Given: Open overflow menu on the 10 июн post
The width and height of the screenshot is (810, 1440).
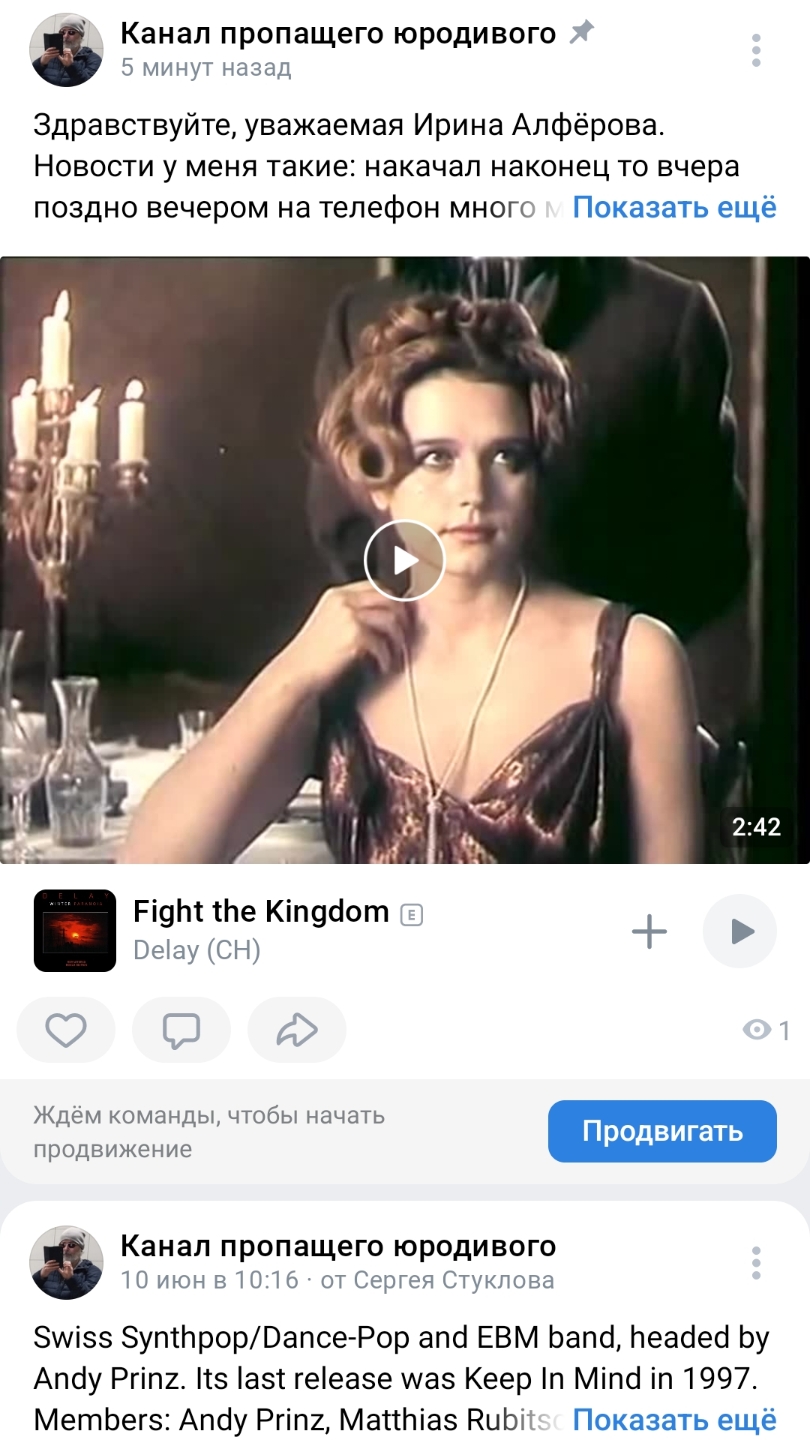Looking at the screenshot, I should point(756,1262).
